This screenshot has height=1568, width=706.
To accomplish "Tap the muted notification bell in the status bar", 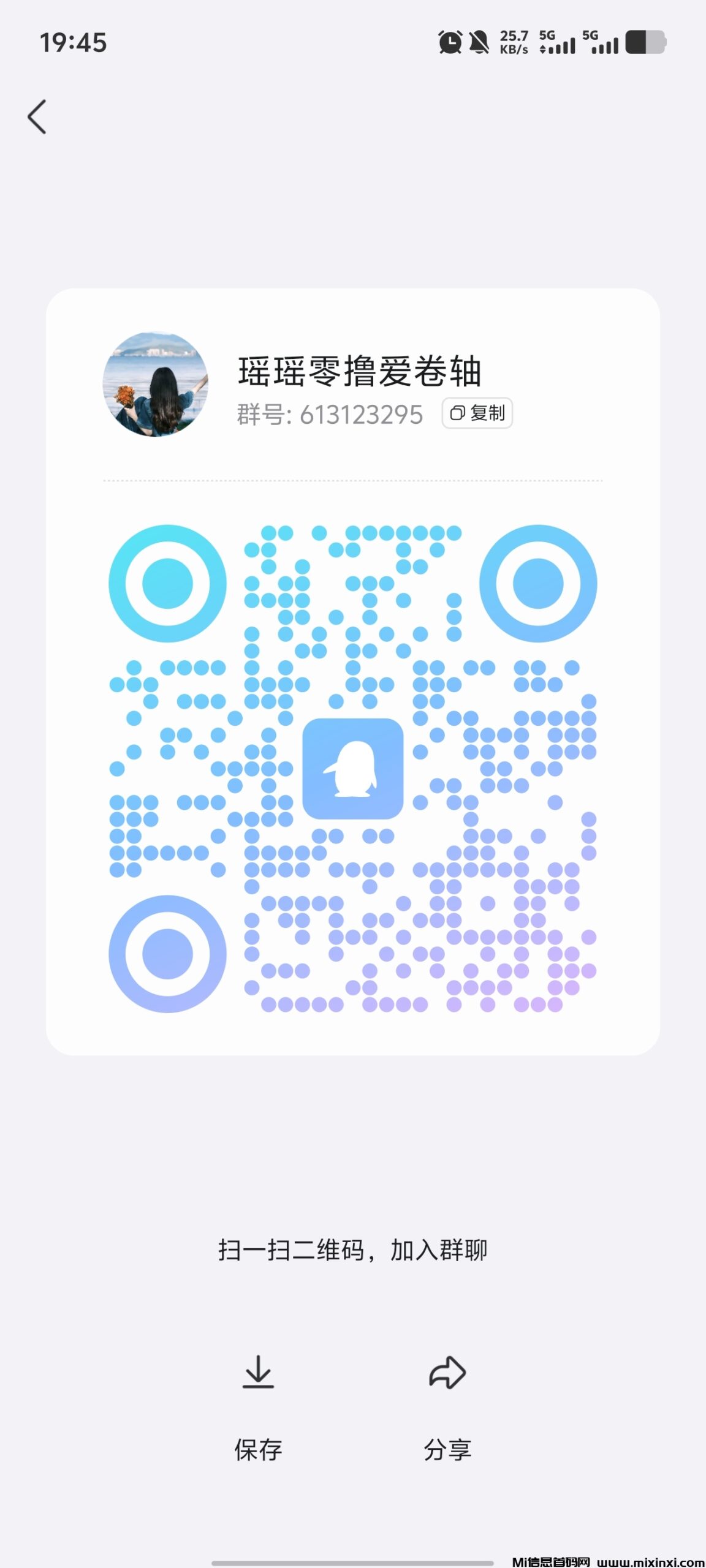I will [x=480, y=43].
